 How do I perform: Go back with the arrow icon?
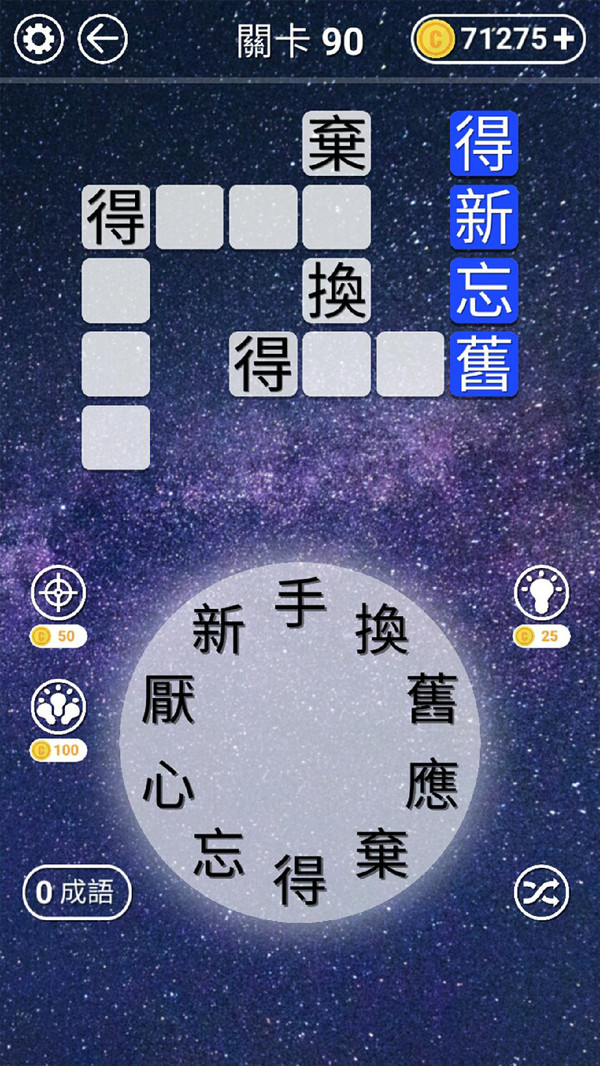(x=102, y=40)
